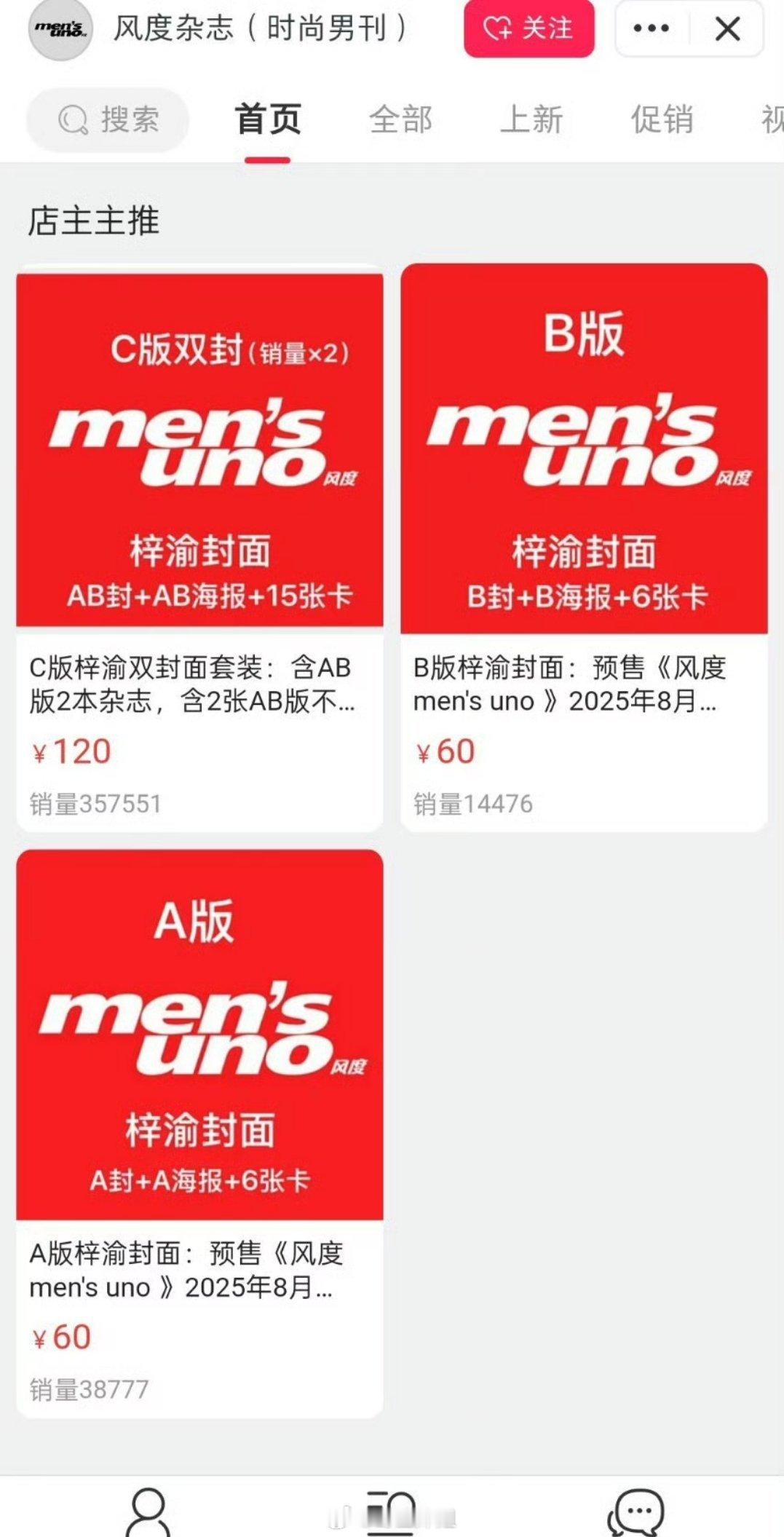Image resolution: width=784 pixels, height=1537 pixels.
Task: Follow the 风度杂志 shop with 关注
Action: (x=528, y=28)
